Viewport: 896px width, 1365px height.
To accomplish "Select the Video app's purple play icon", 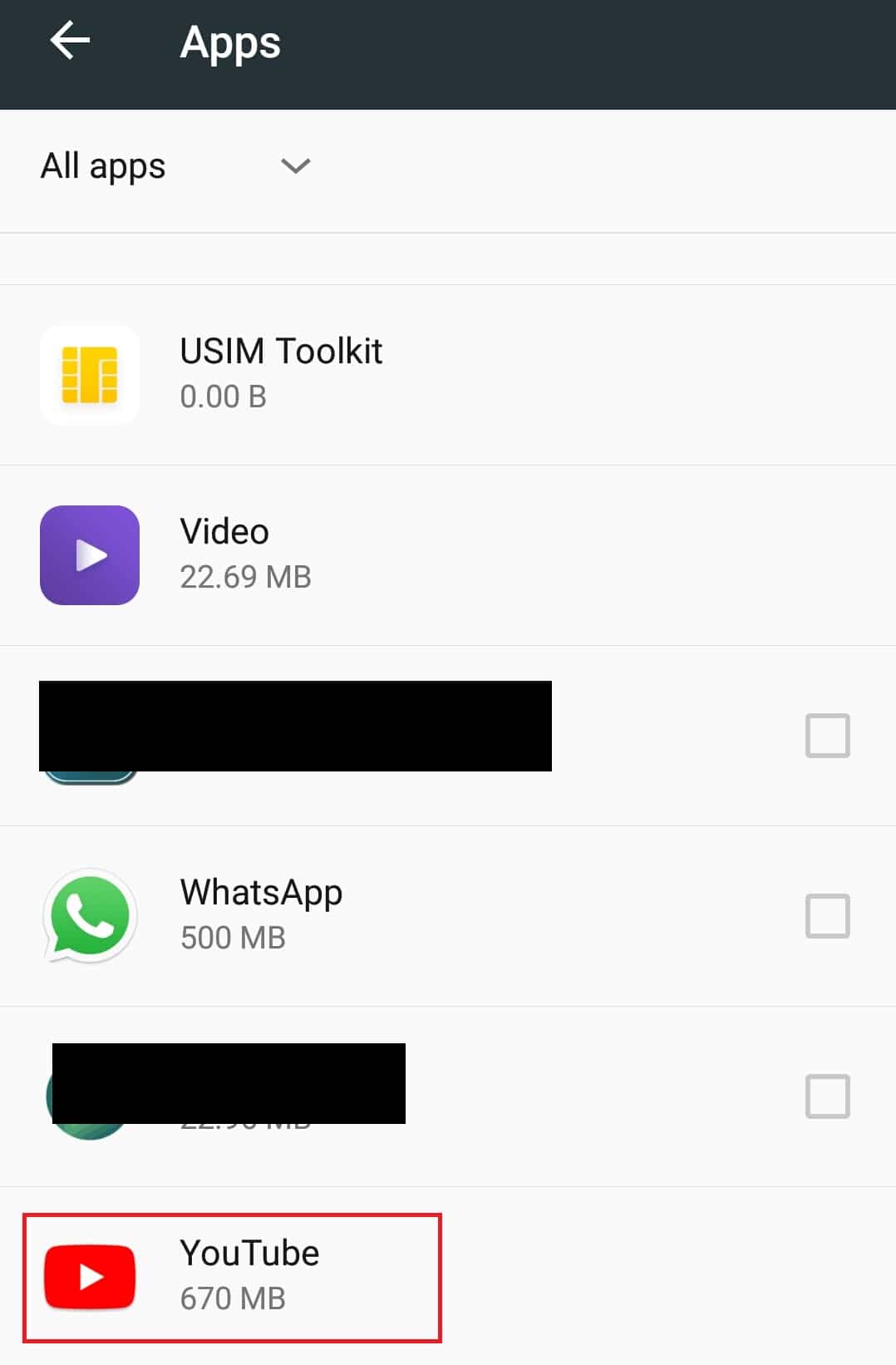I will coord(89,554).
